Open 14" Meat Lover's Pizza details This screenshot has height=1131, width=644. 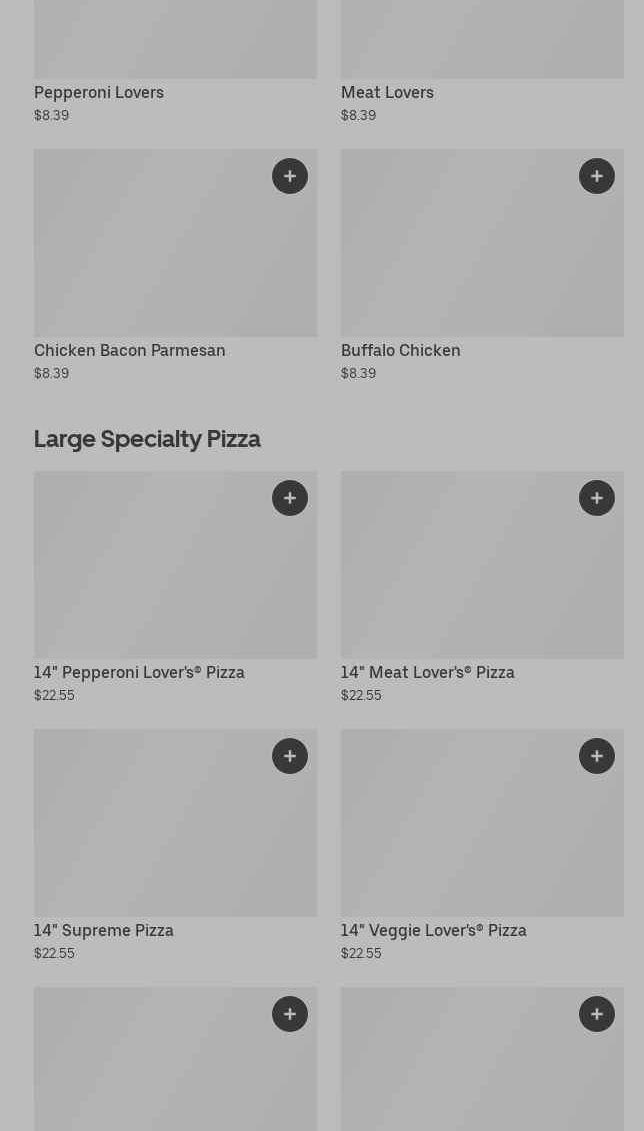(428, 673)
